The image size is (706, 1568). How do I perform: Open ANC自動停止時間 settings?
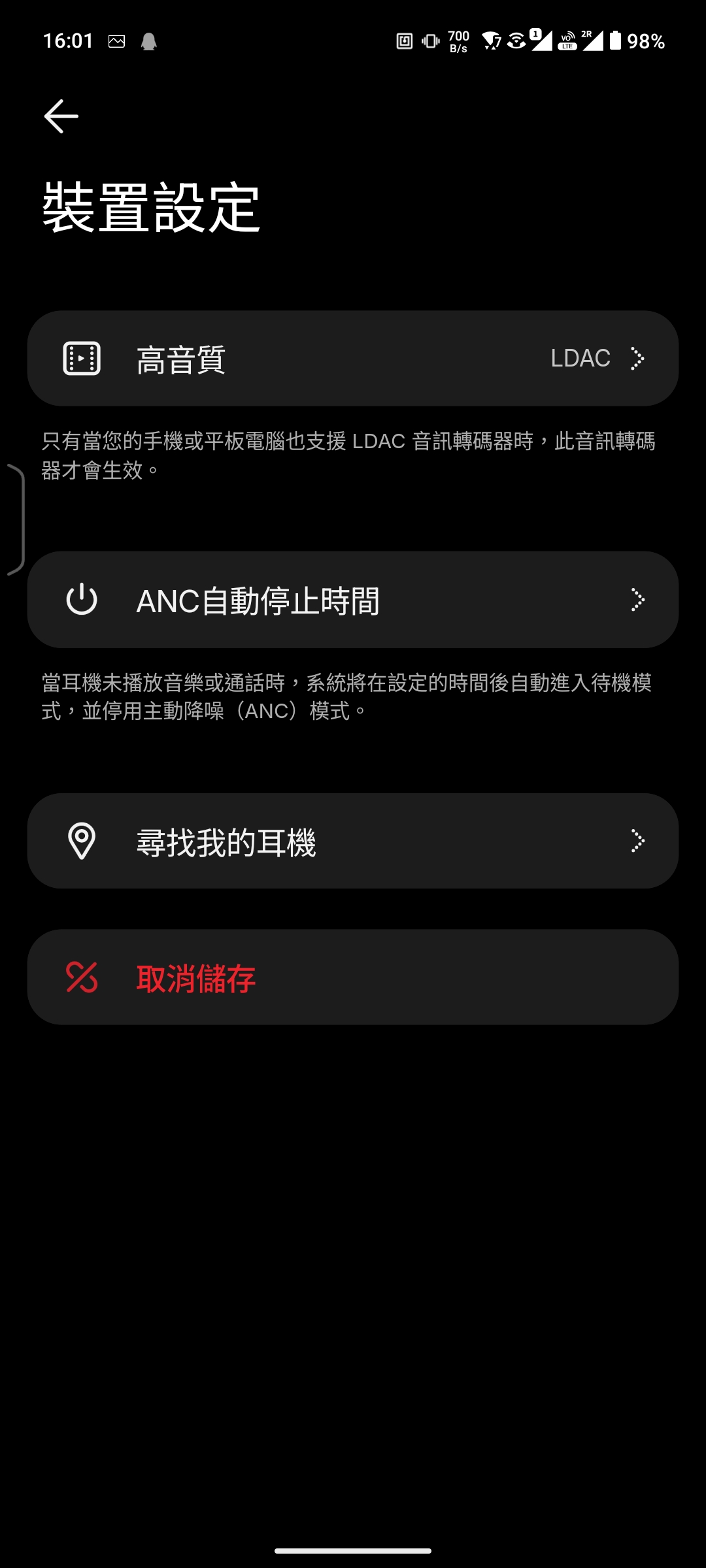click(x=353, y=600)
